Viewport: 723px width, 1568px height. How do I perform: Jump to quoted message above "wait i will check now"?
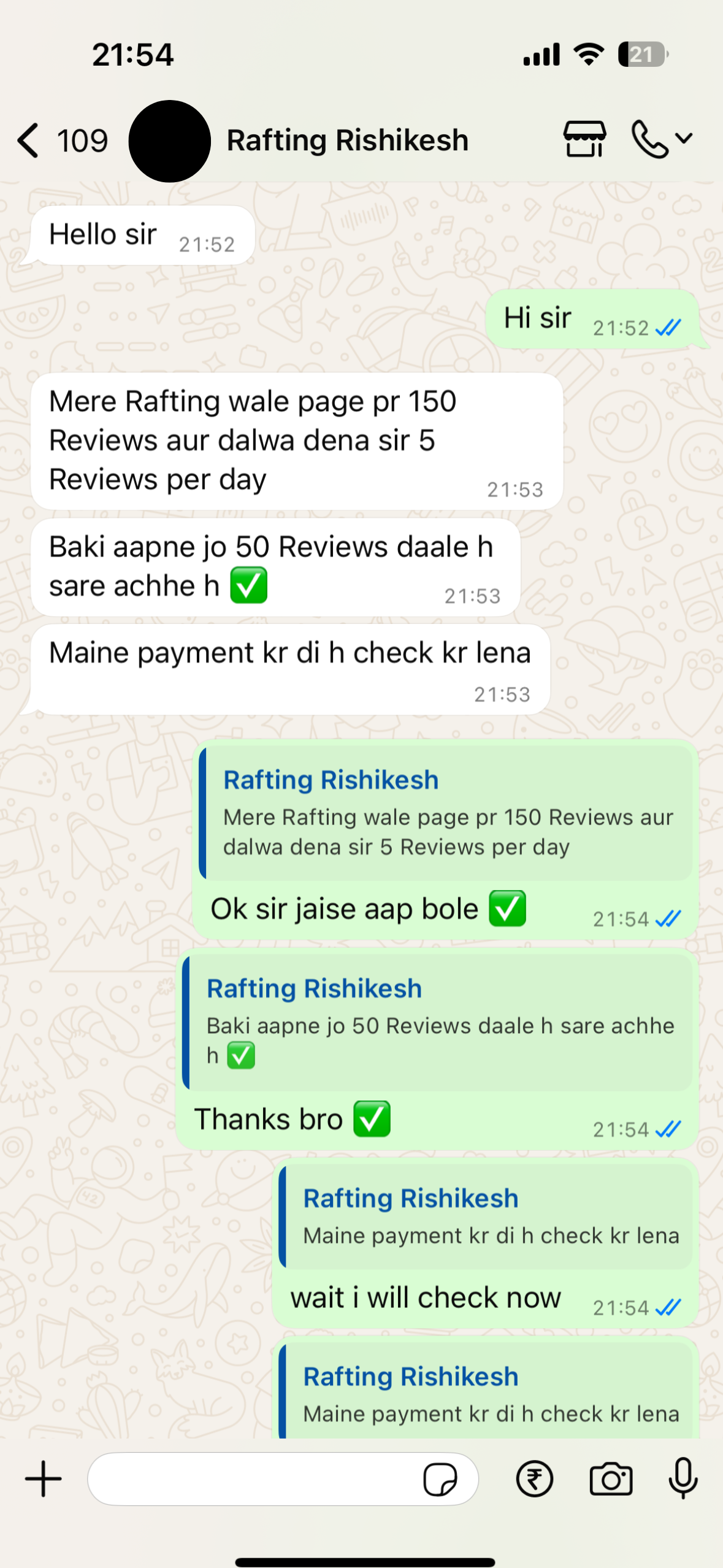486,1218
